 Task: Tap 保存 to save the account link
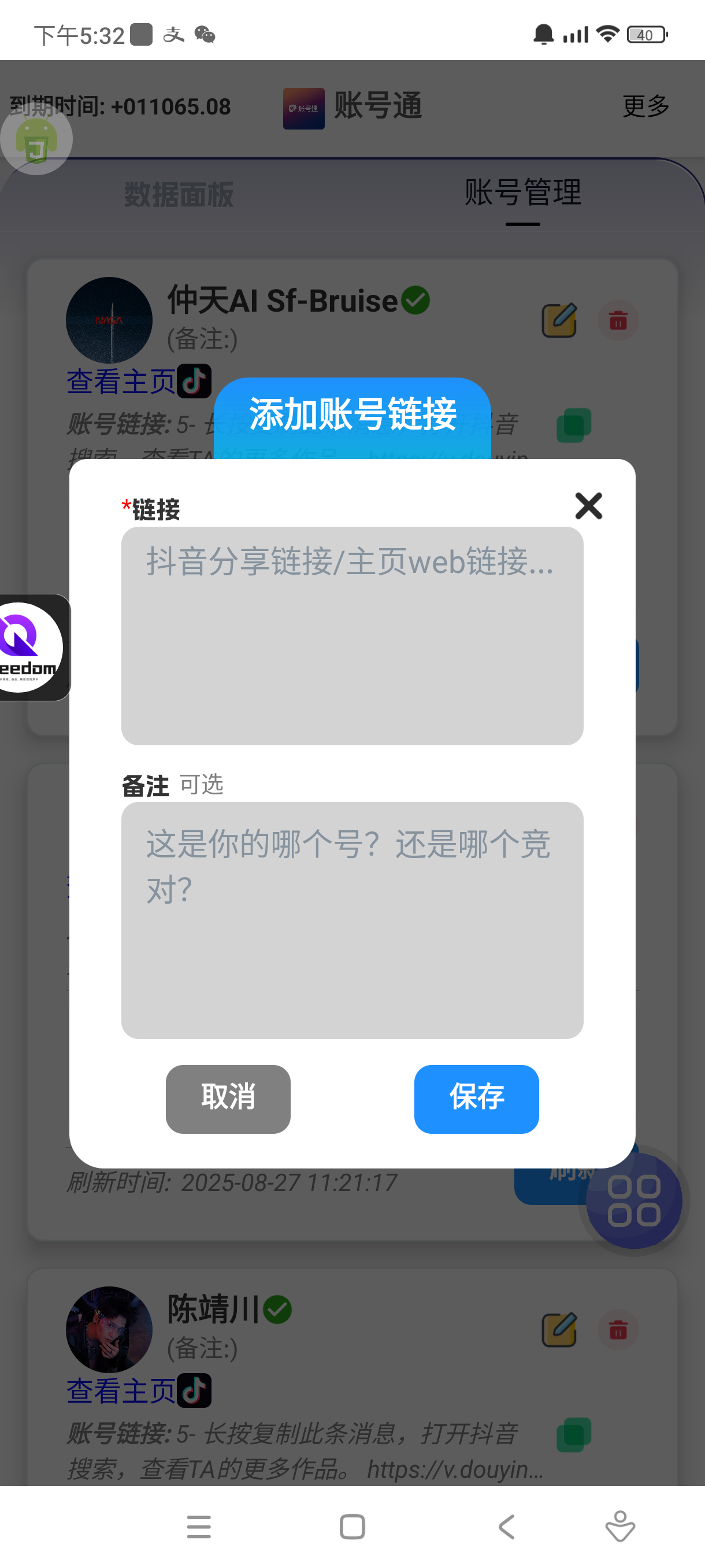(476, 1098)
